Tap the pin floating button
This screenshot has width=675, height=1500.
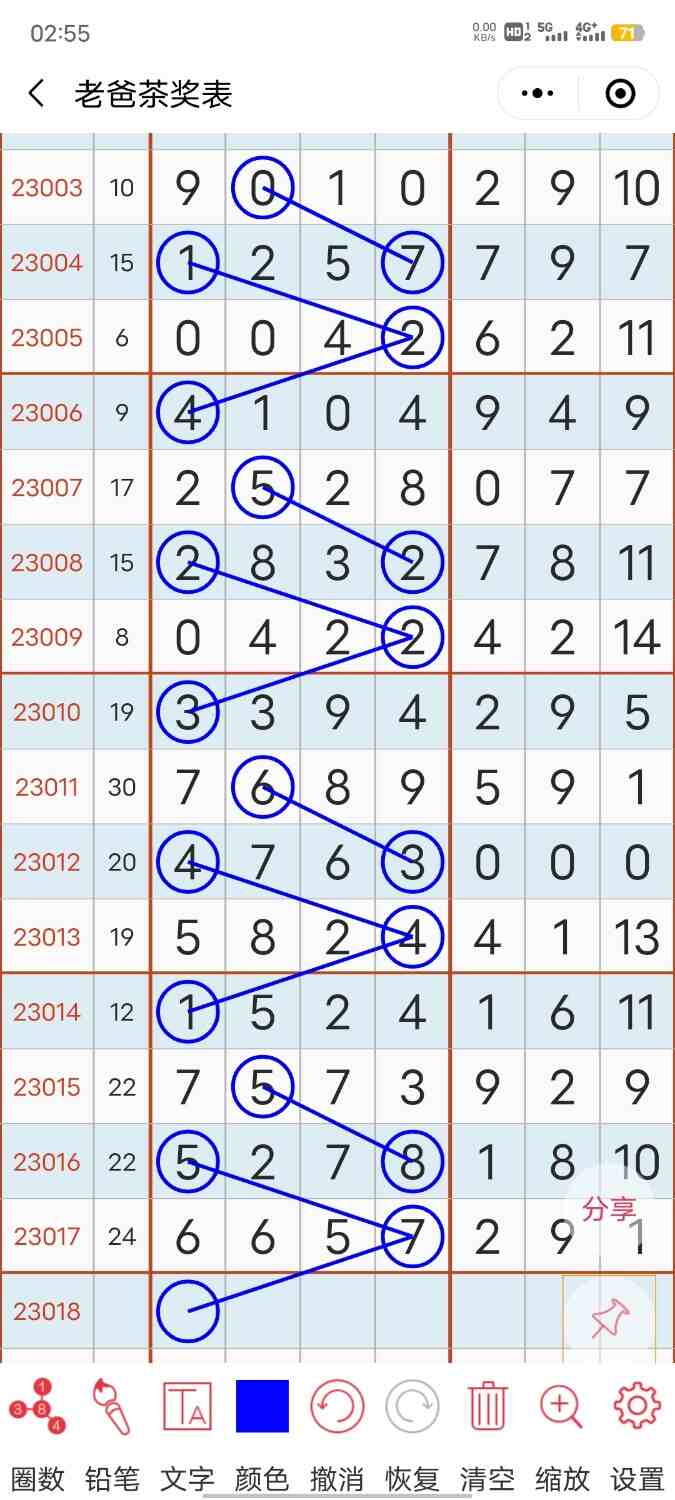(609, 1319)
